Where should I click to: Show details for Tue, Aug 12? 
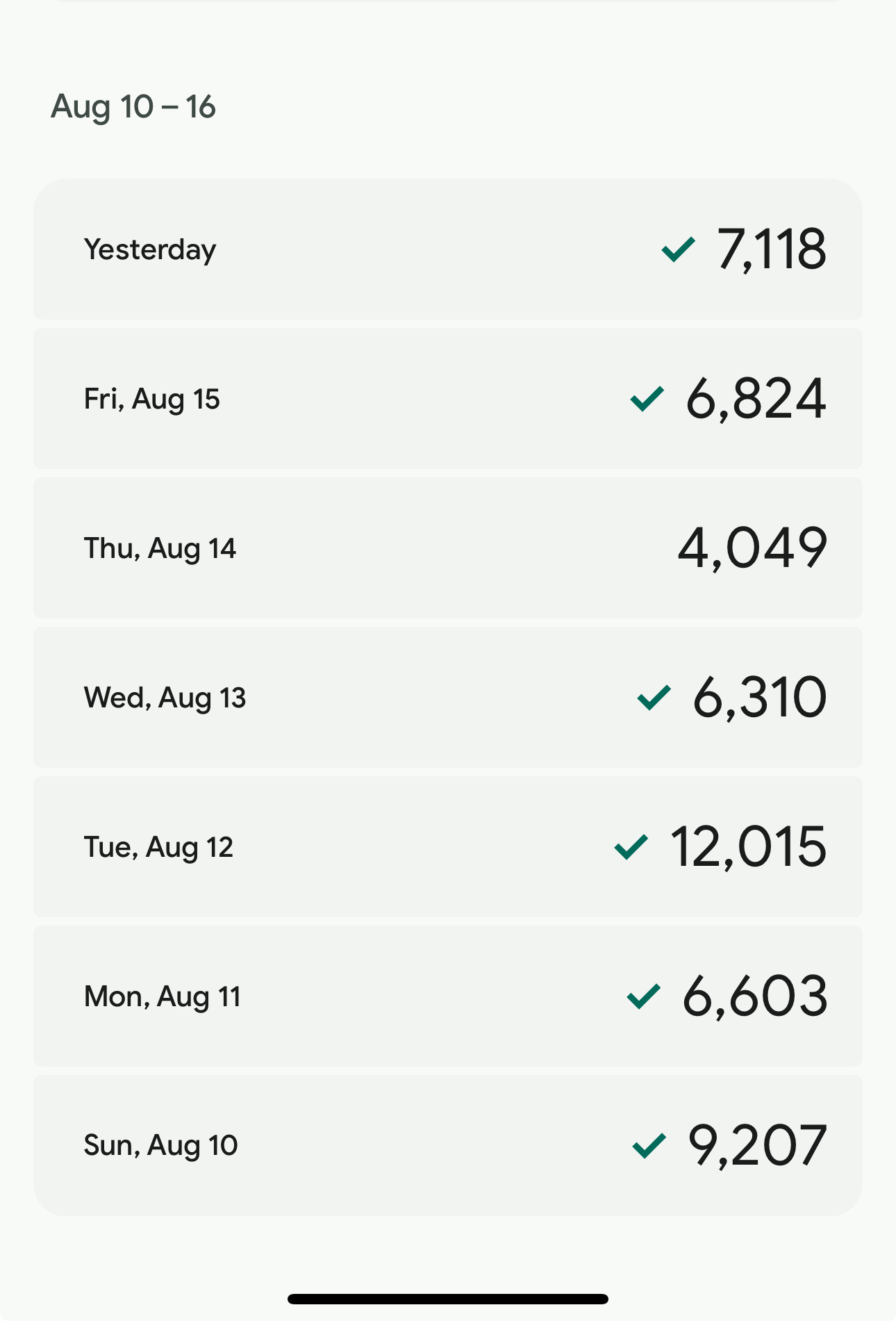tap(447, 847)
